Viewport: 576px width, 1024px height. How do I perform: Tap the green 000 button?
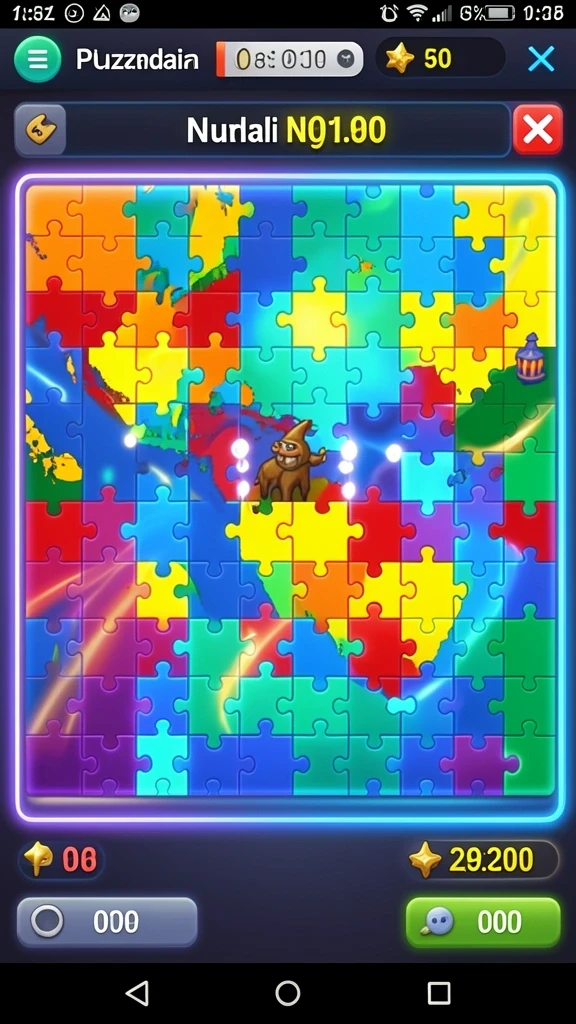tap(483, 922)
